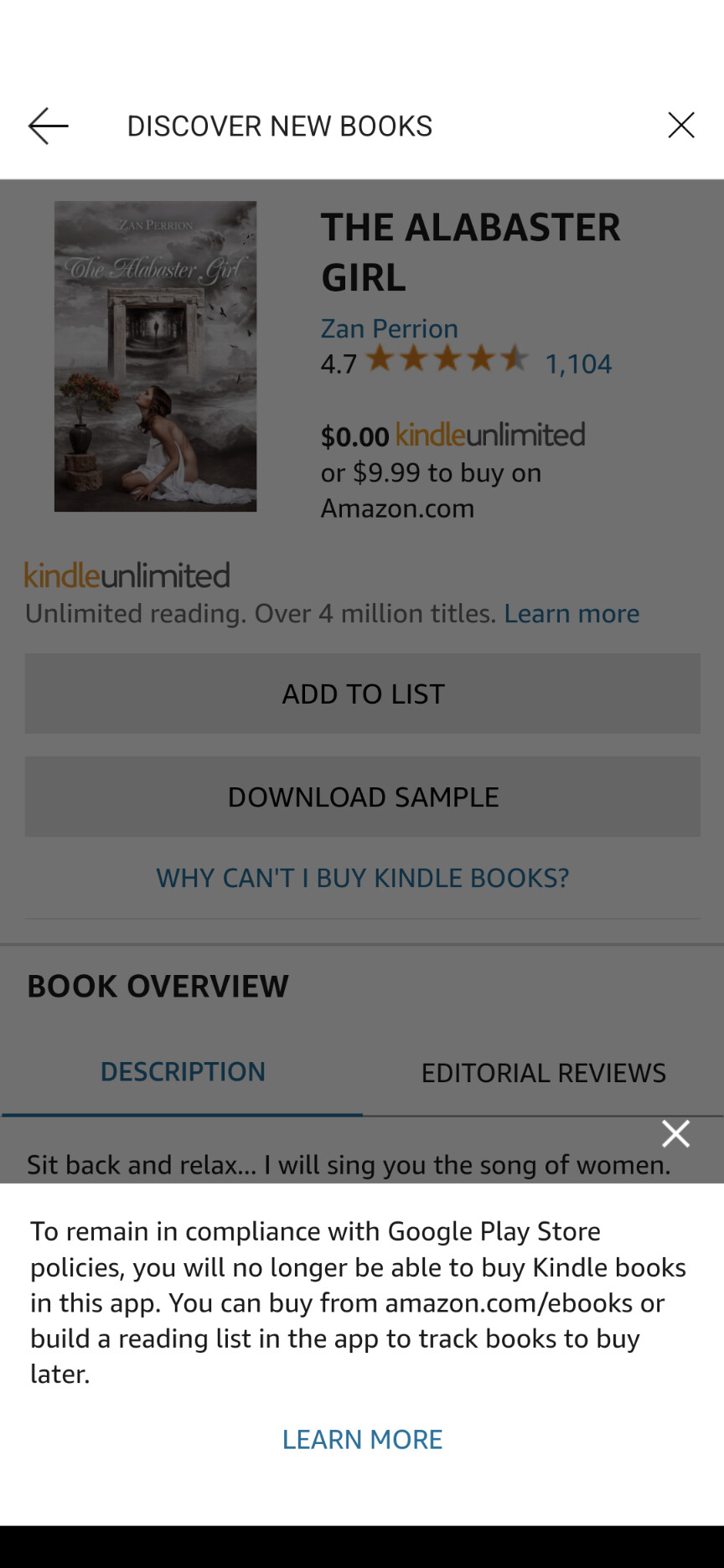Open The Alabaster Girl cover image
Viewport: 724px width, 1568px height.
[x=156, y=356]
